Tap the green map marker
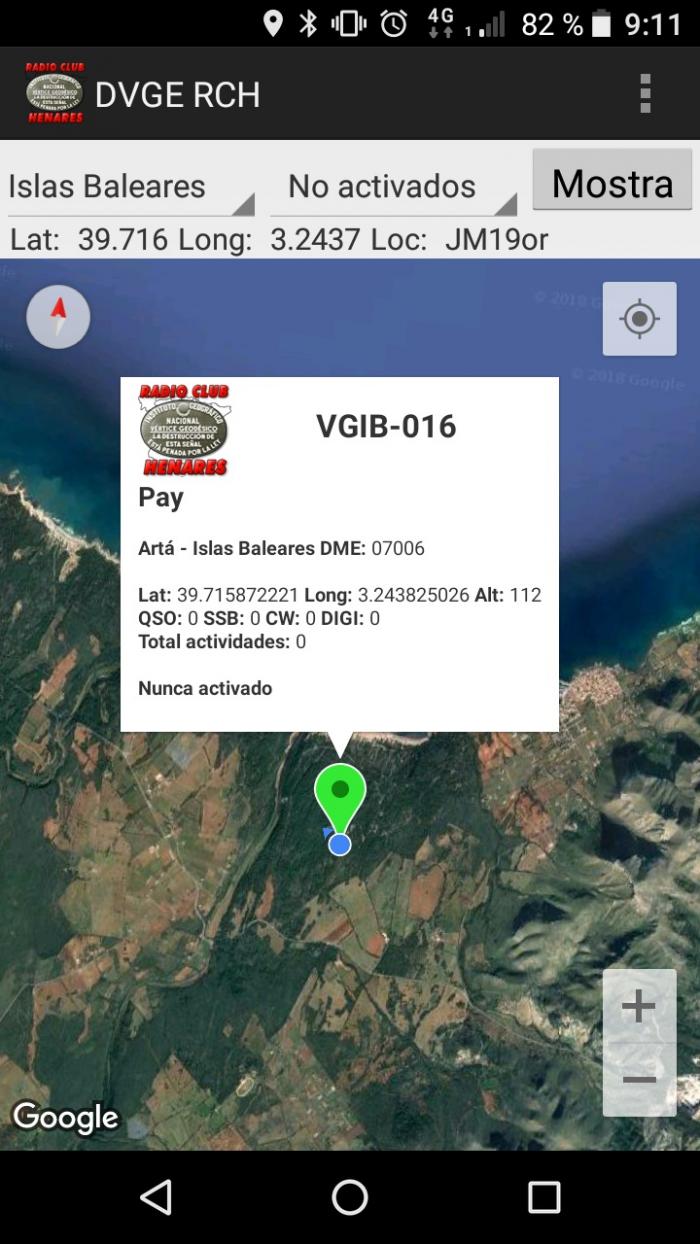The height and width of the screenshot is (1244, 700). tap(340, 799)
